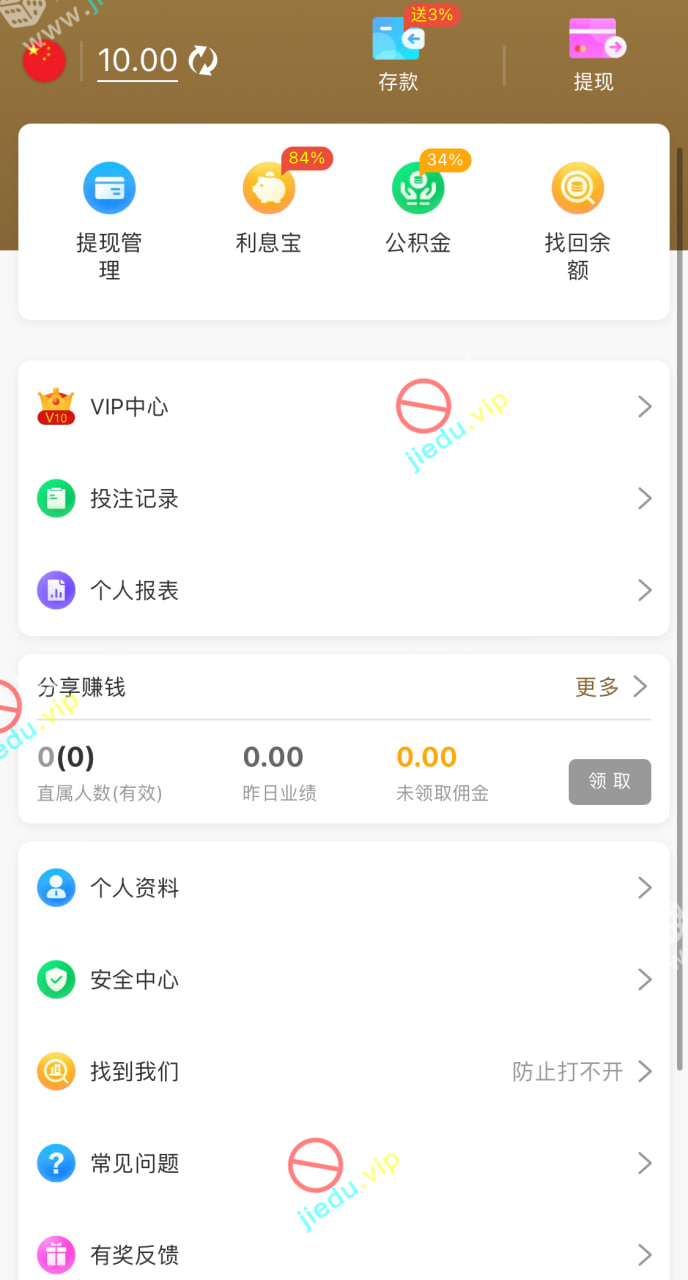Refresh the 10.00 balance
Screen dimensions: 688x1280
click(203, 61)
